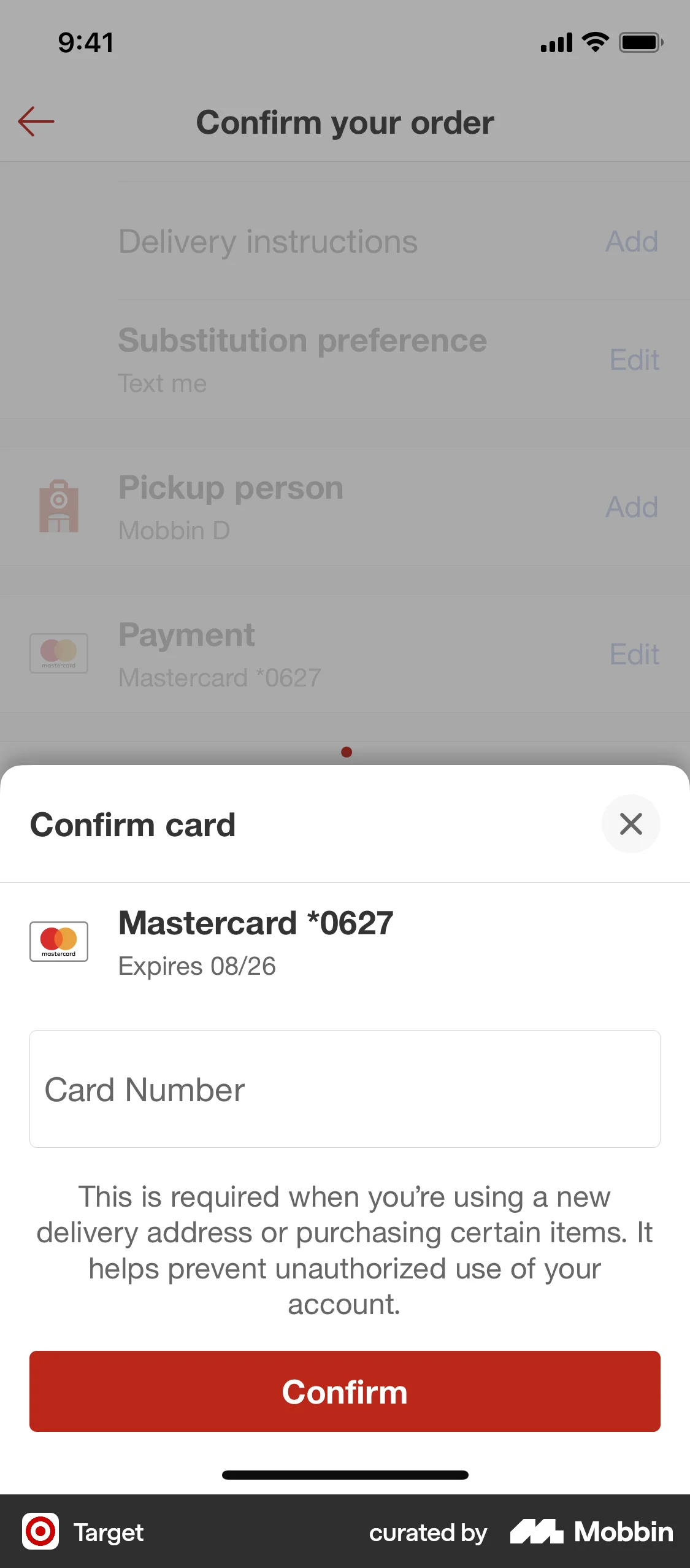Edit the saved payment method
This screenshot has width=690, height=1568.
click(635, 653)
